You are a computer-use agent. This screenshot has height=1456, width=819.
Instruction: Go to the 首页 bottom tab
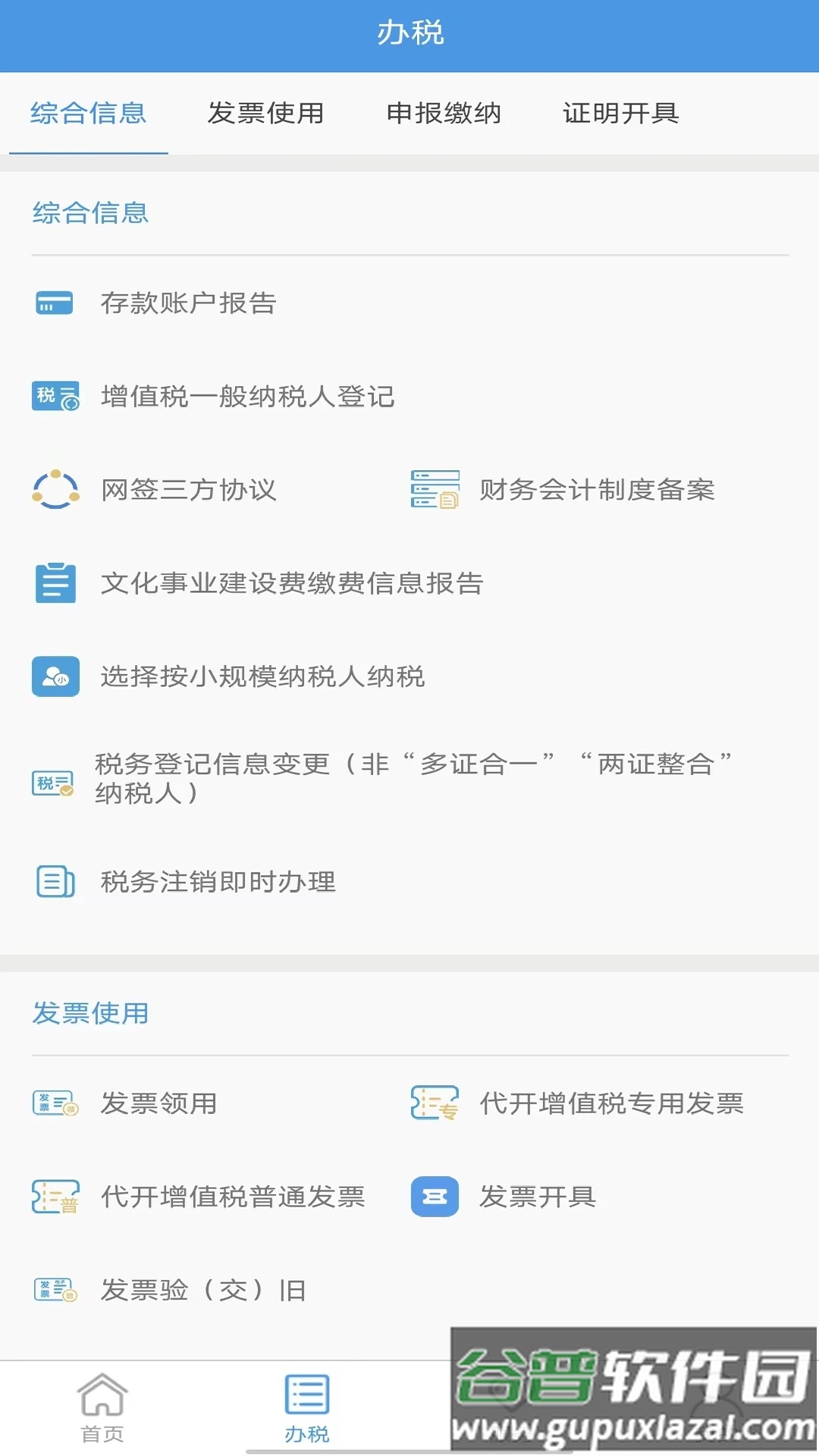pos(102,1407)
